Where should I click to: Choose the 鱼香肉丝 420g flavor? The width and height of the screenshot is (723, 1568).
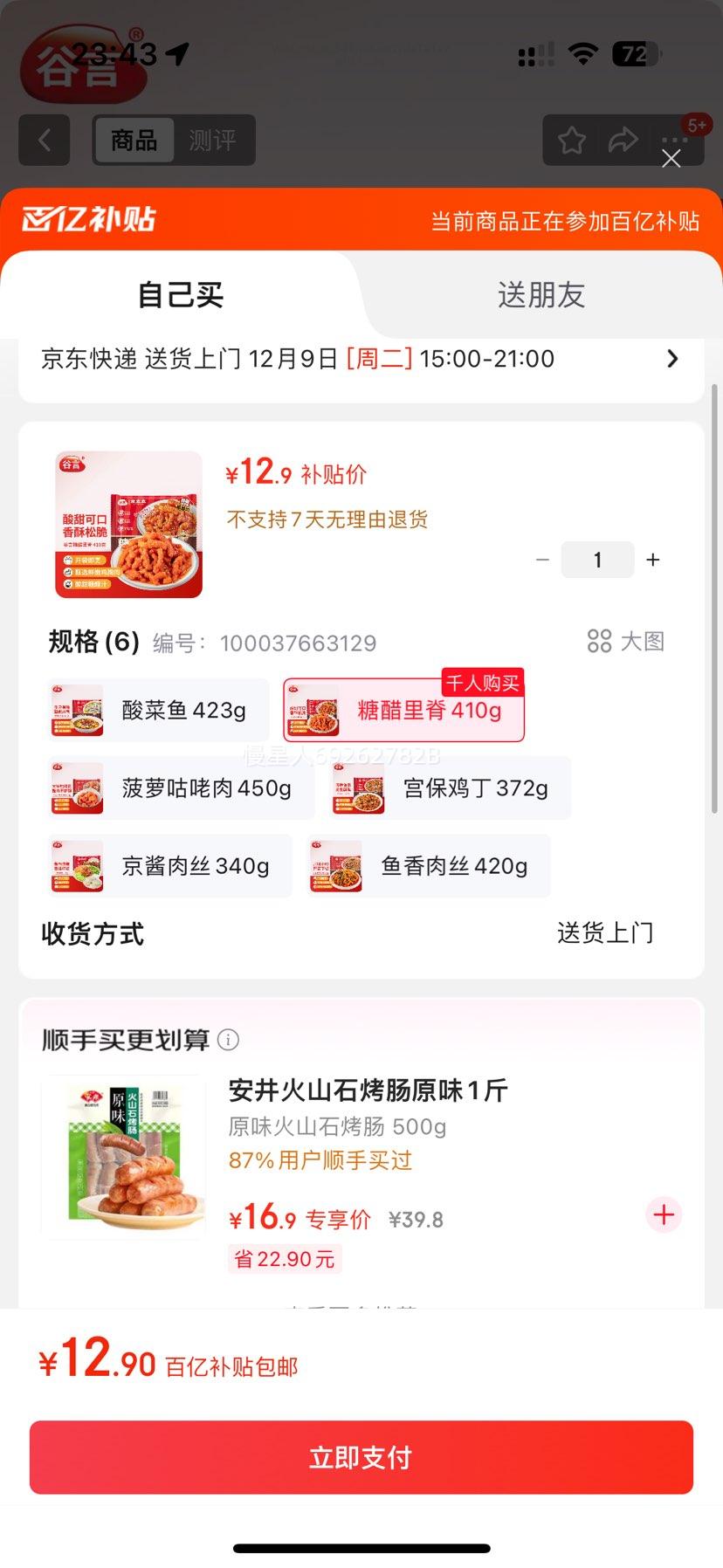pos(428,865)
